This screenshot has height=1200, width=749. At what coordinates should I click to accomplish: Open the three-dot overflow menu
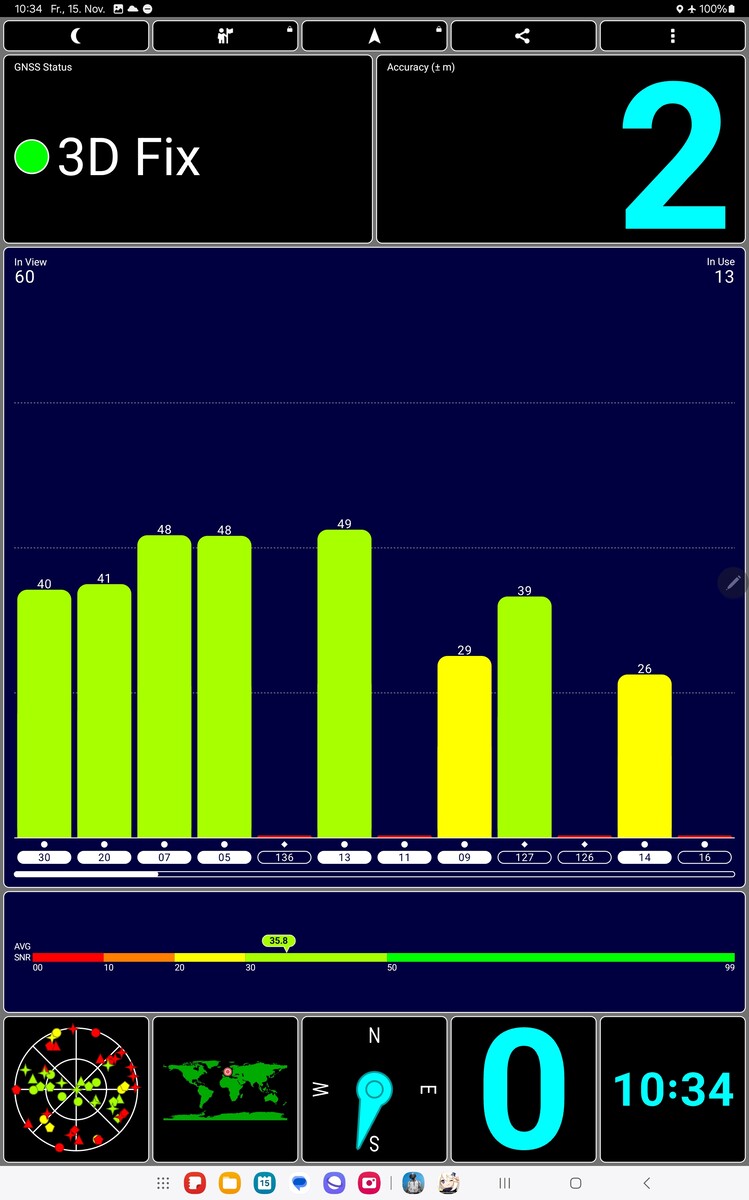(672, 36)
